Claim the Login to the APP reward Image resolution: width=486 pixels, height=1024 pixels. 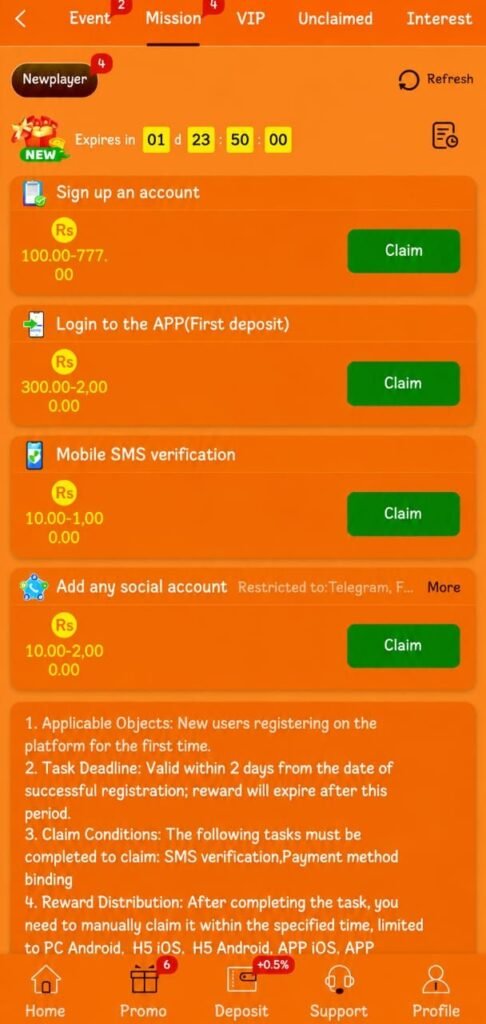tap(403, 383)
